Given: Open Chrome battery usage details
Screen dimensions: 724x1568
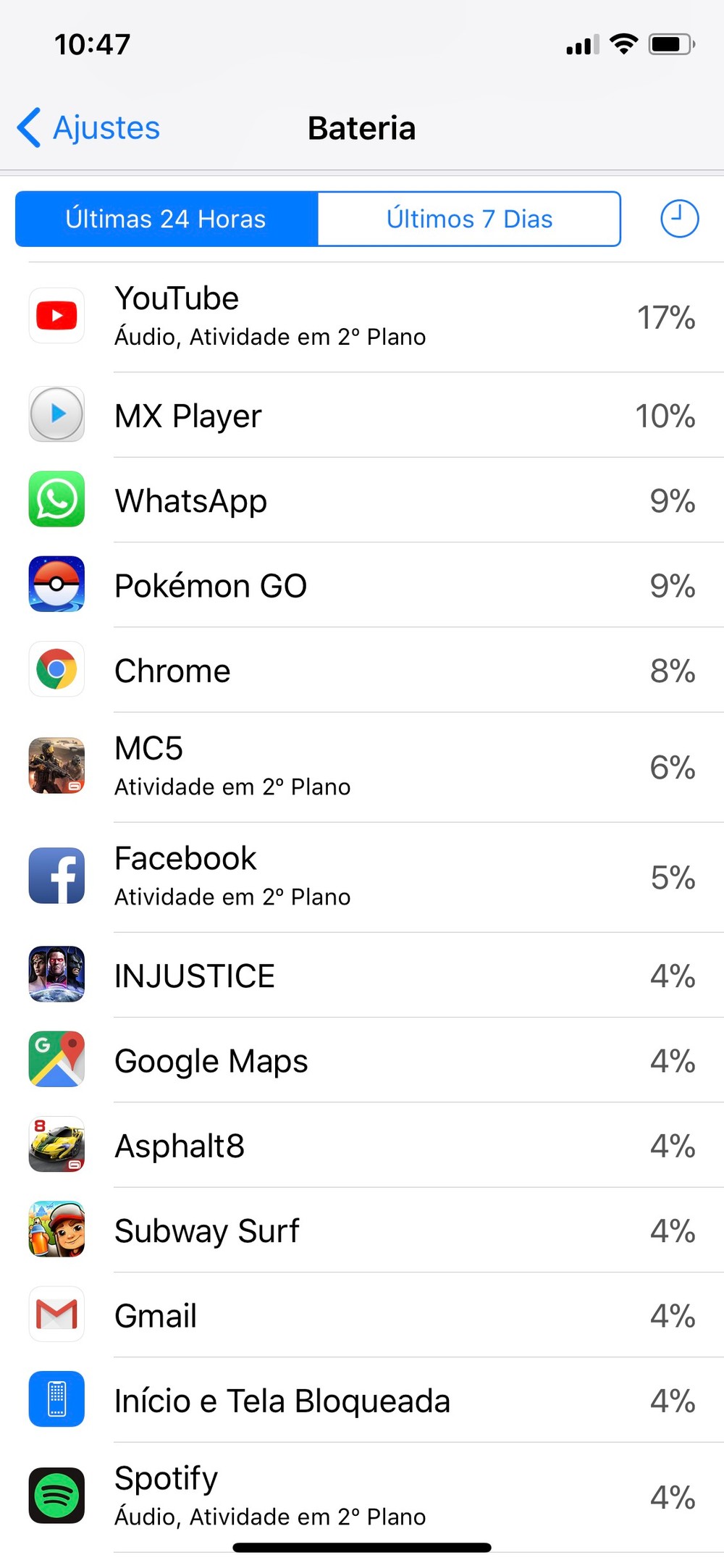Looking at the screenshot, I should click(362, 670).
